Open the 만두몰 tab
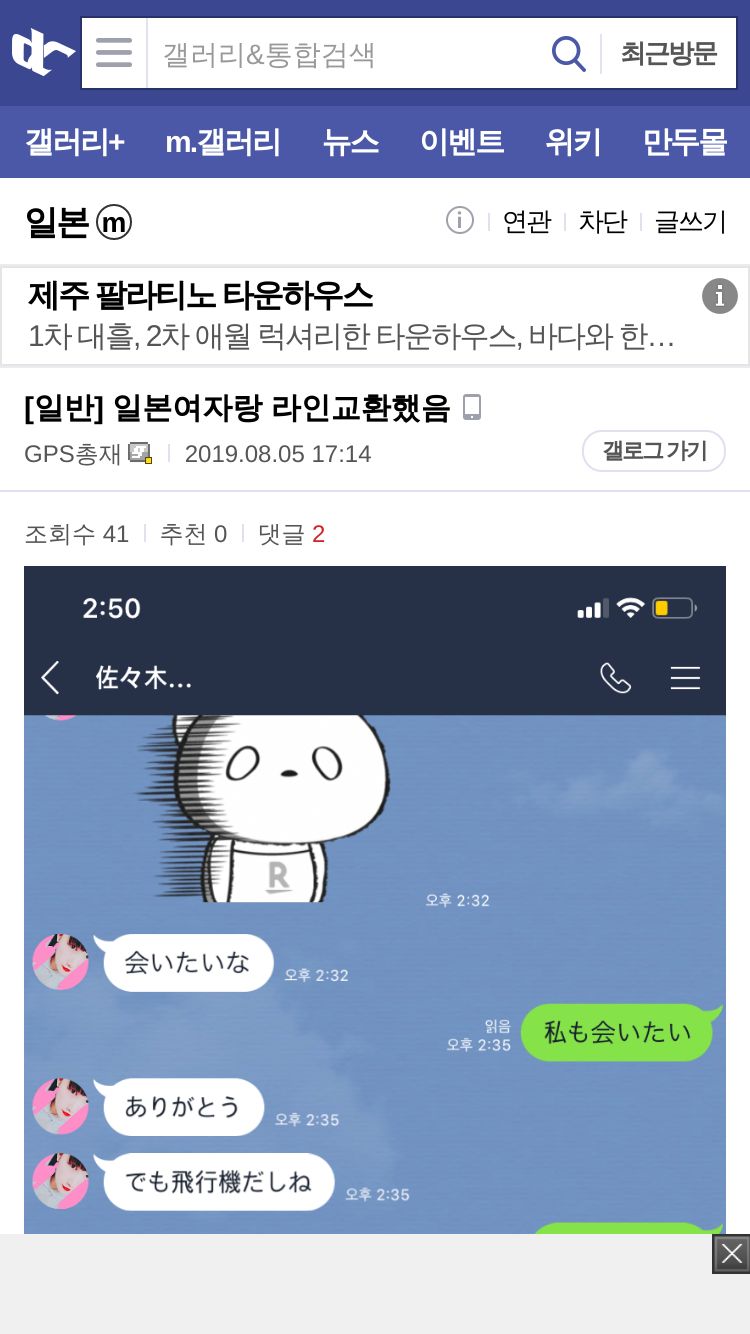The width and height of the screenshot is (750, 1334). tap(684, 142)
